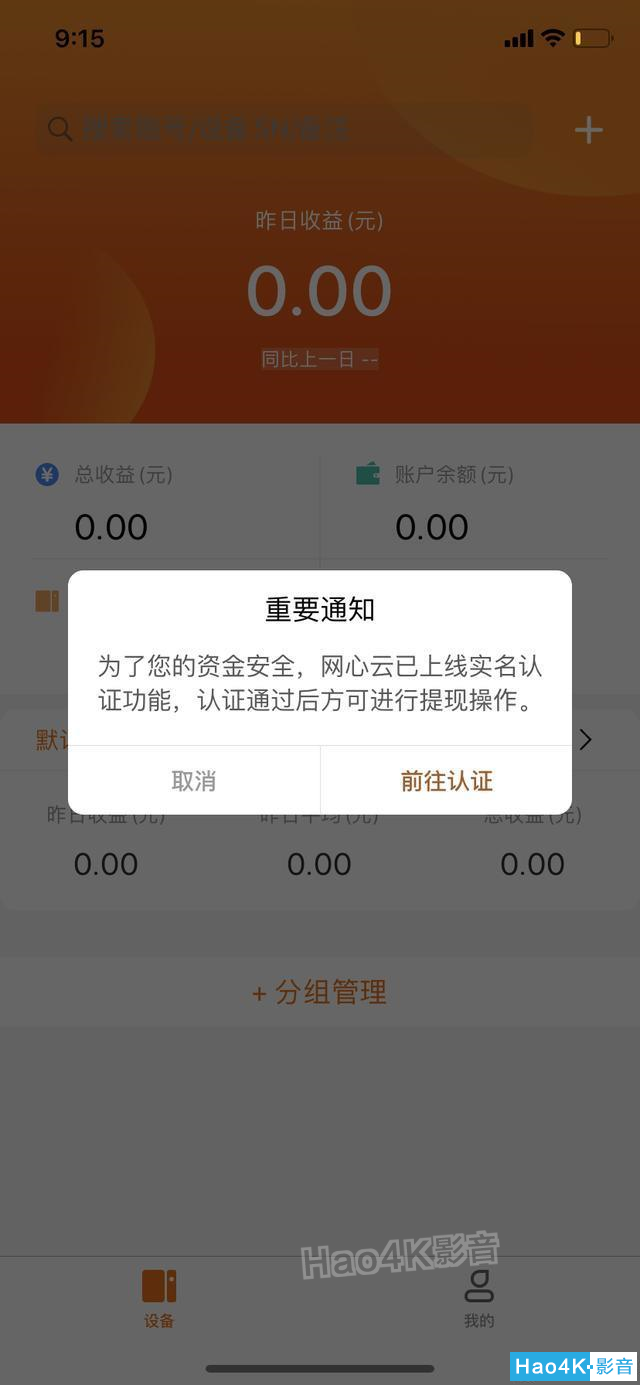Tap 前往认证 to start real-name verification
Image resolution: width=640 pixels, height=1385 pixels.
[x=446, y=781]
